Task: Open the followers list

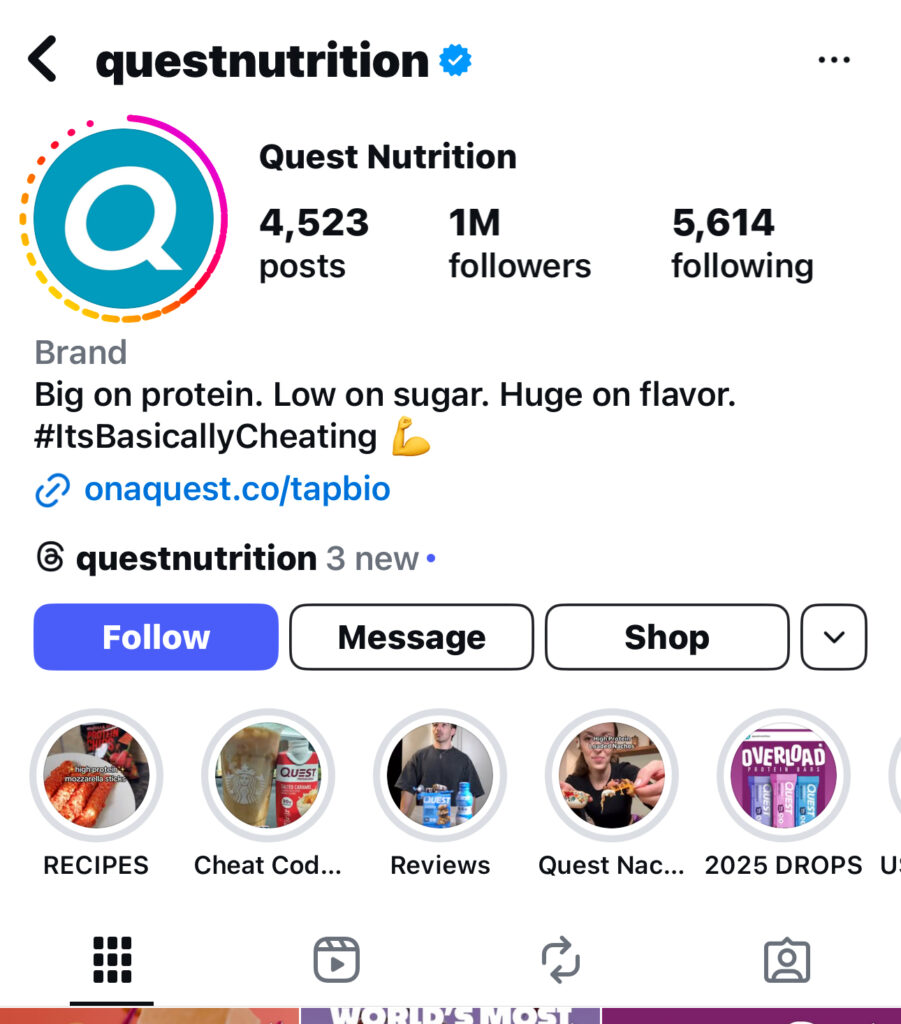Action: 519,243
